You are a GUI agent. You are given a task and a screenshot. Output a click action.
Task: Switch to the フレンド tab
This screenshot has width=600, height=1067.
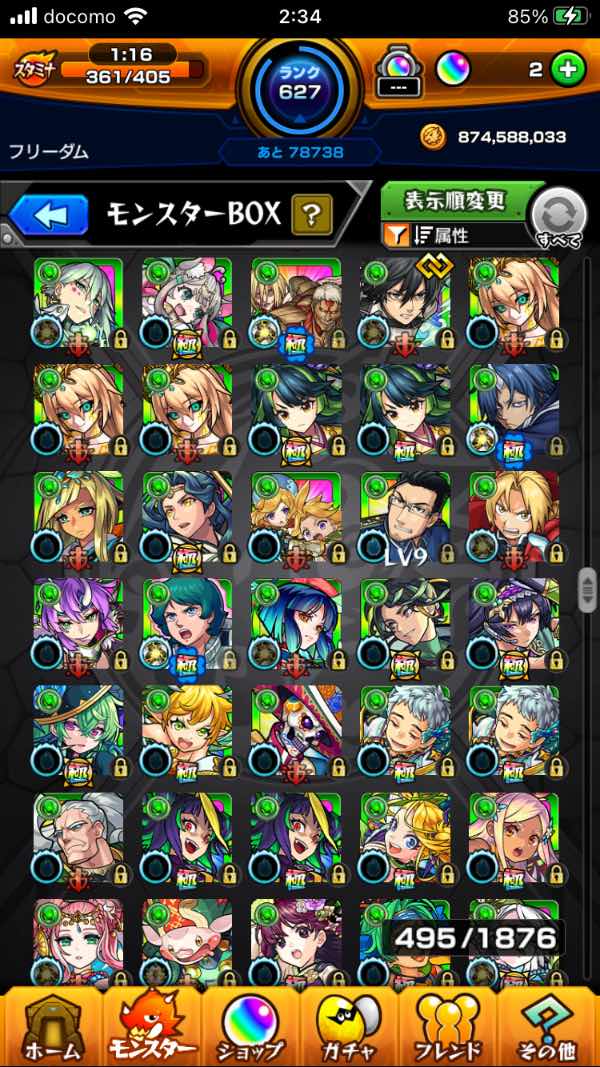(450, 1025)
